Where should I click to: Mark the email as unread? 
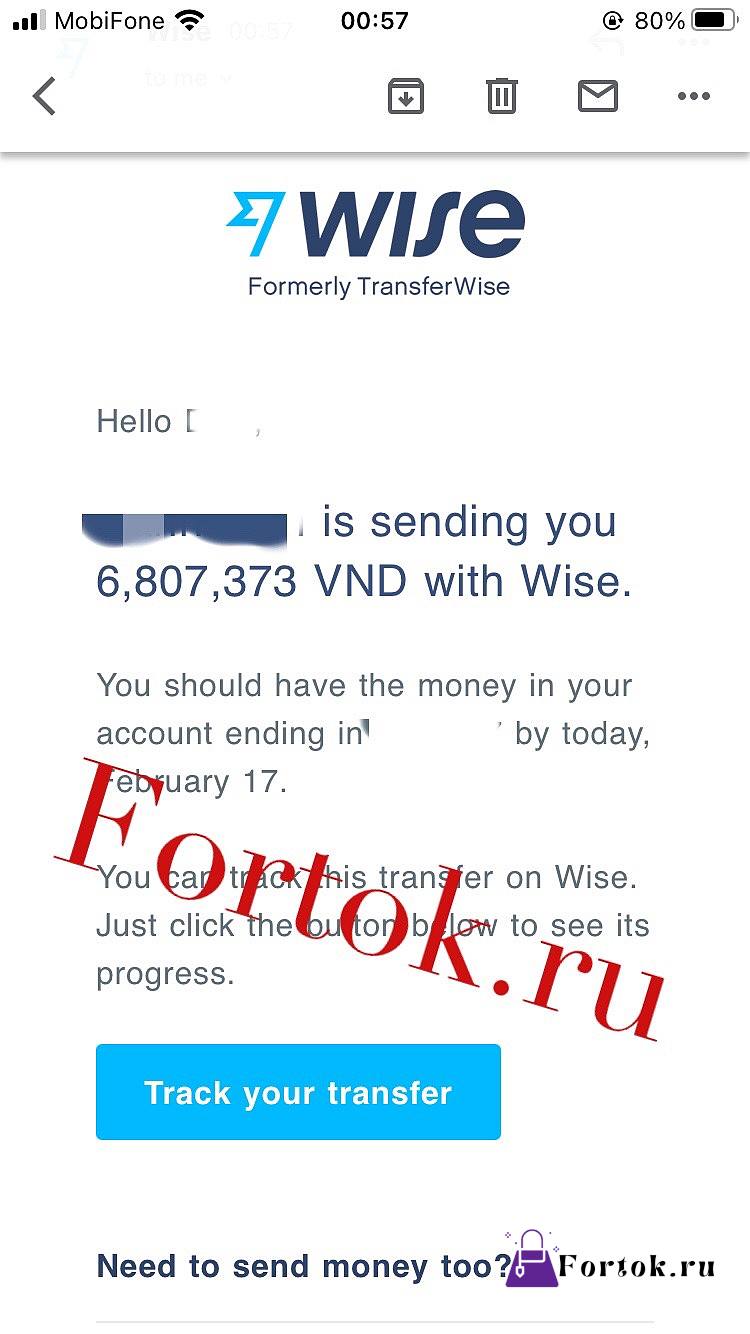tap(598, 96)
